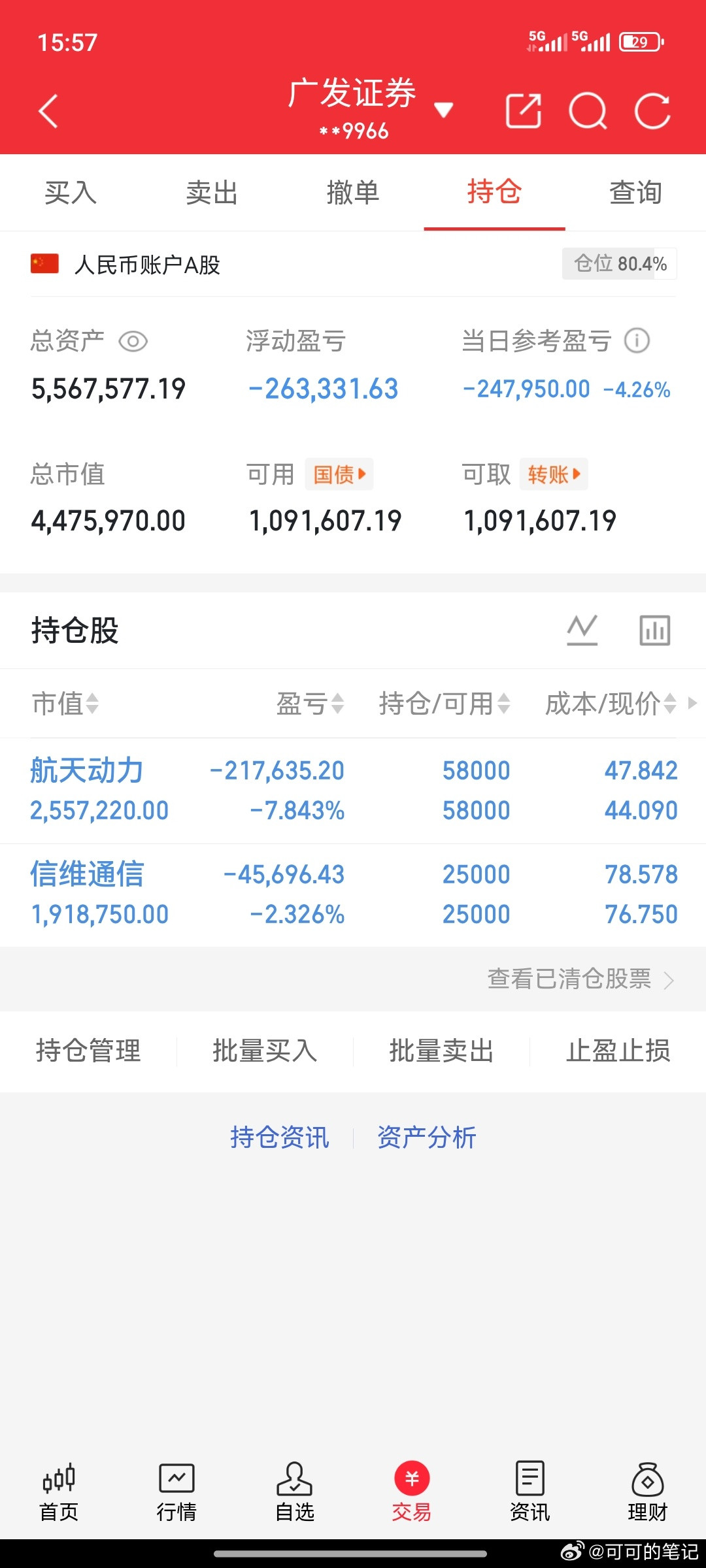706x1568 pixels.
Task: Switch to the 查询 tab
Action: coord(635,193)
